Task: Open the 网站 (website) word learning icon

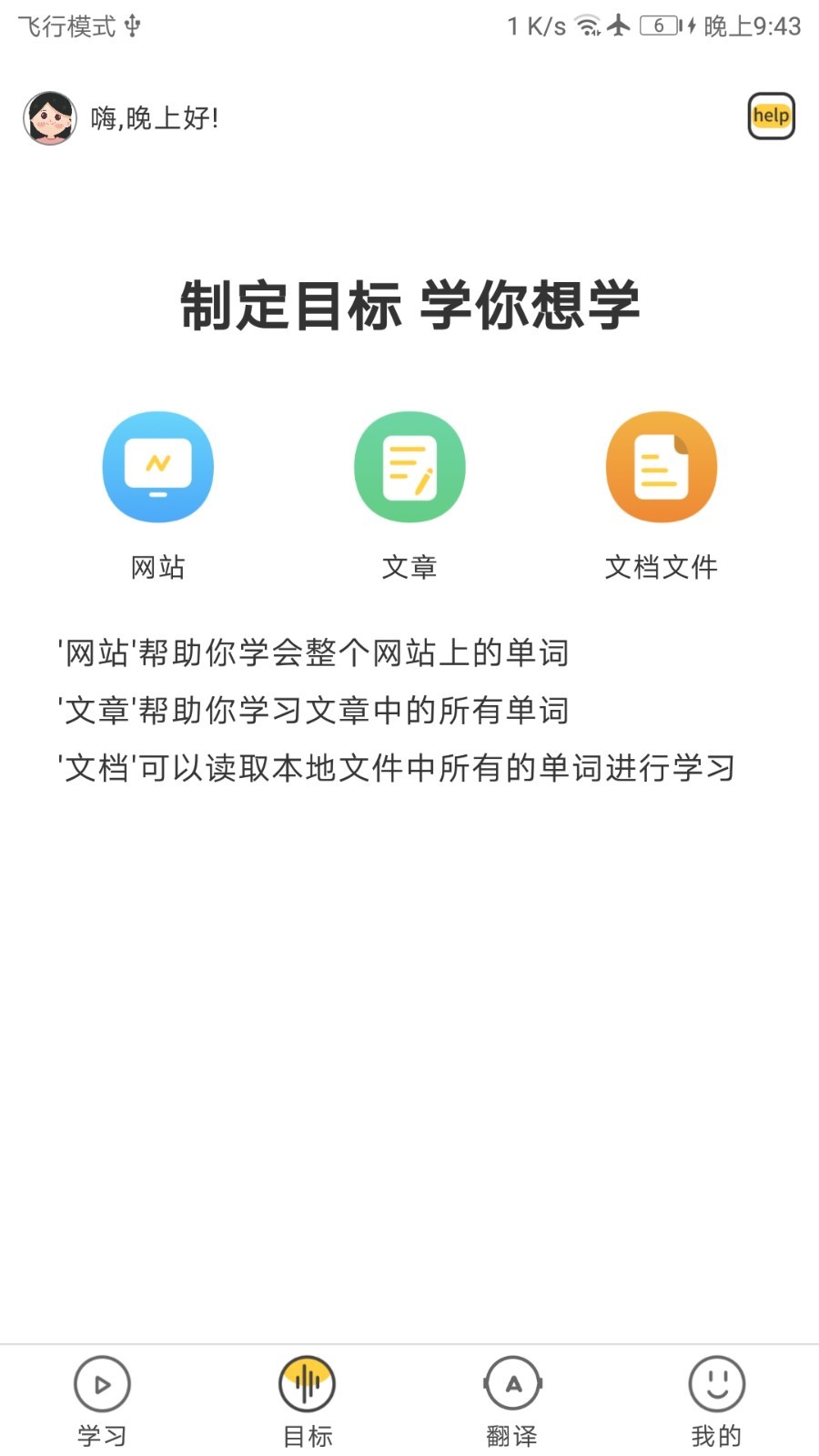Action: coord(158,466)
